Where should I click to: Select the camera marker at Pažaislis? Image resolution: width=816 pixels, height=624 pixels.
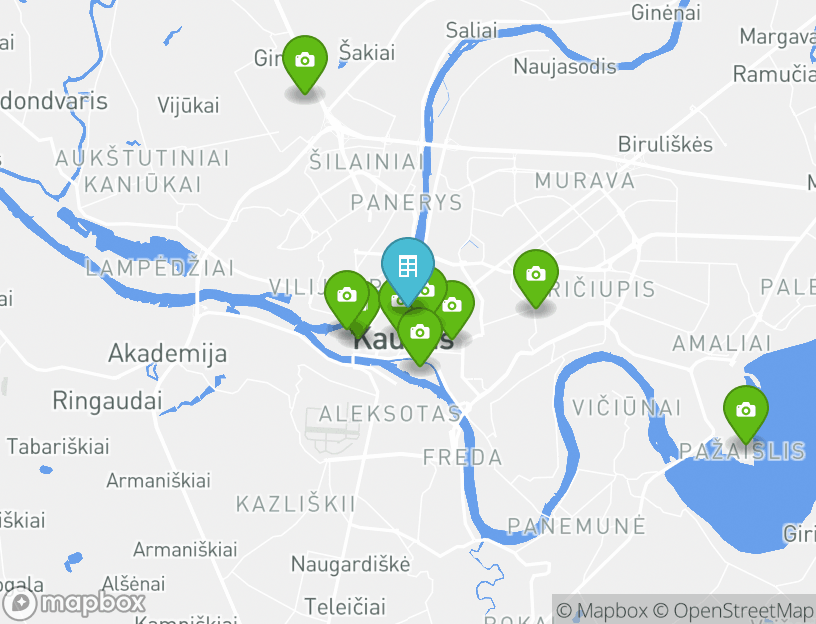pyautogui.click(x=745, y=410)
